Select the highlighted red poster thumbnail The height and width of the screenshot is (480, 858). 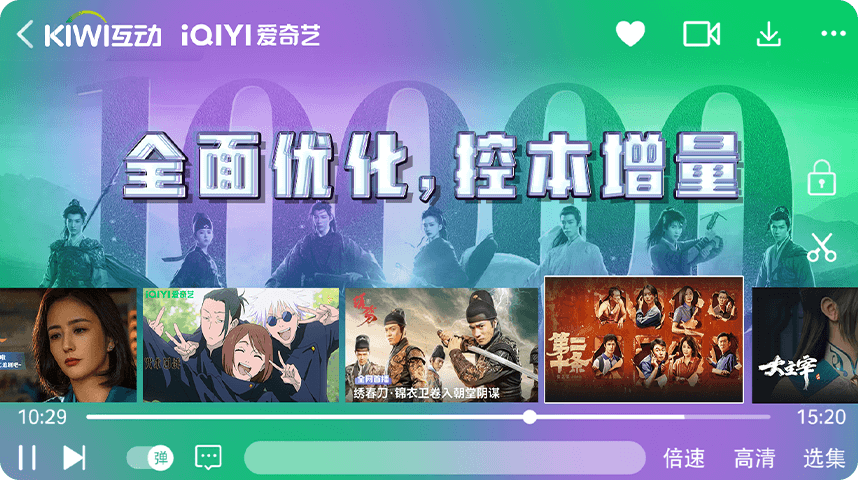pyautogui.click(x=643, y=340)
